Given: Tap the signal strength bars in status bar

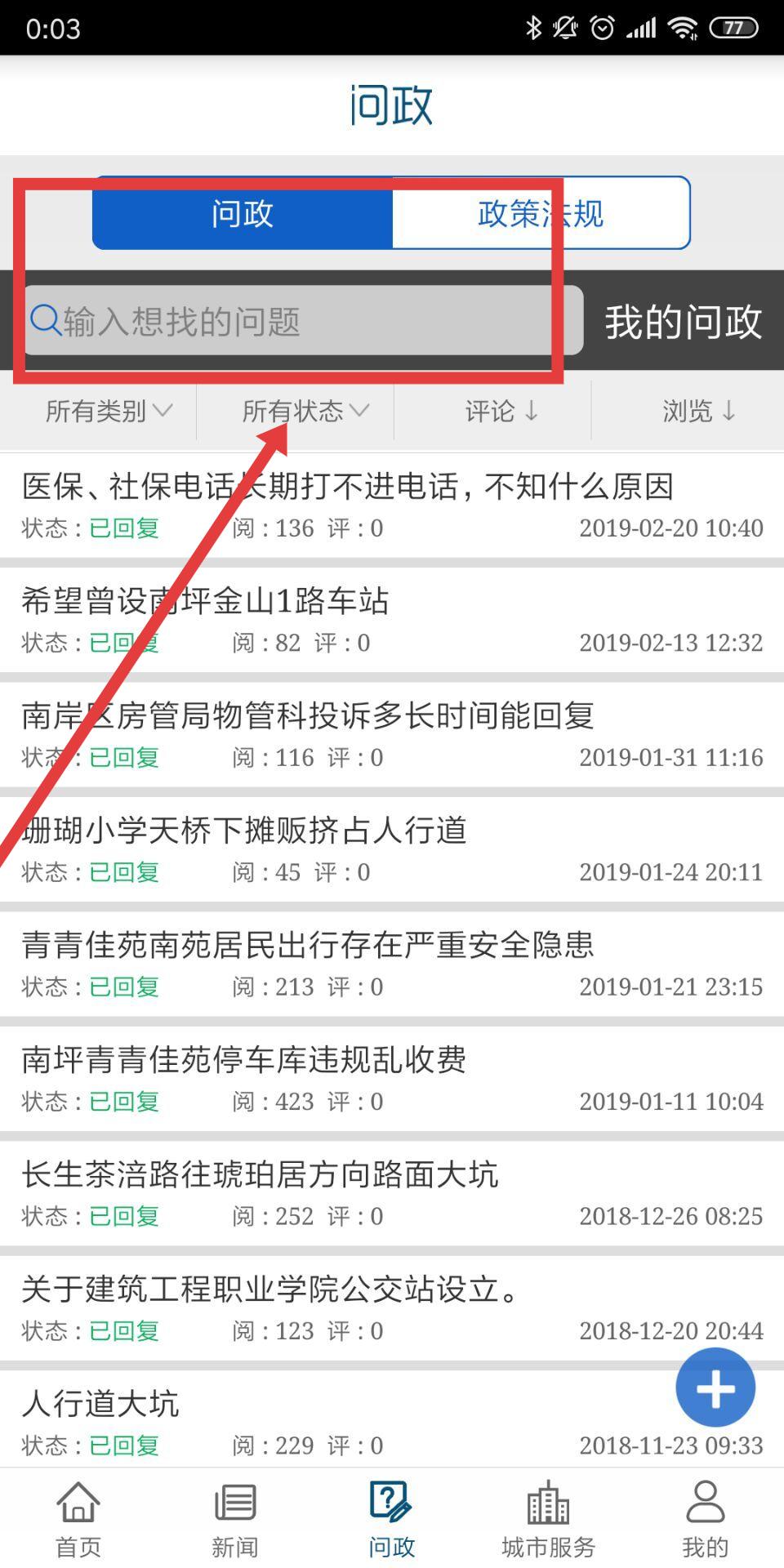Looking at the screenshot, I should pos(644,27).
